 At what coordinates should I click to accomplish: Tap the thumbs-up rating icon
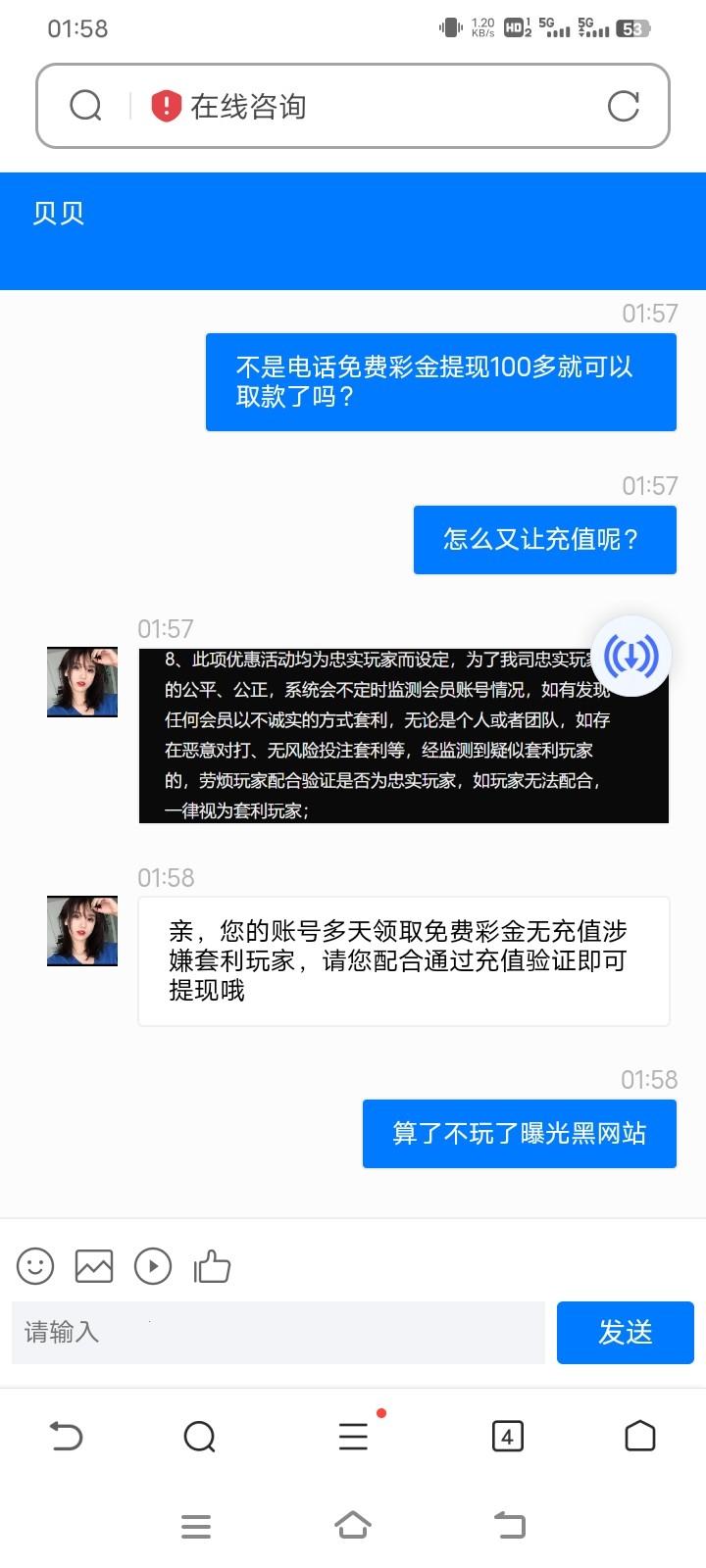point(211,1265)
